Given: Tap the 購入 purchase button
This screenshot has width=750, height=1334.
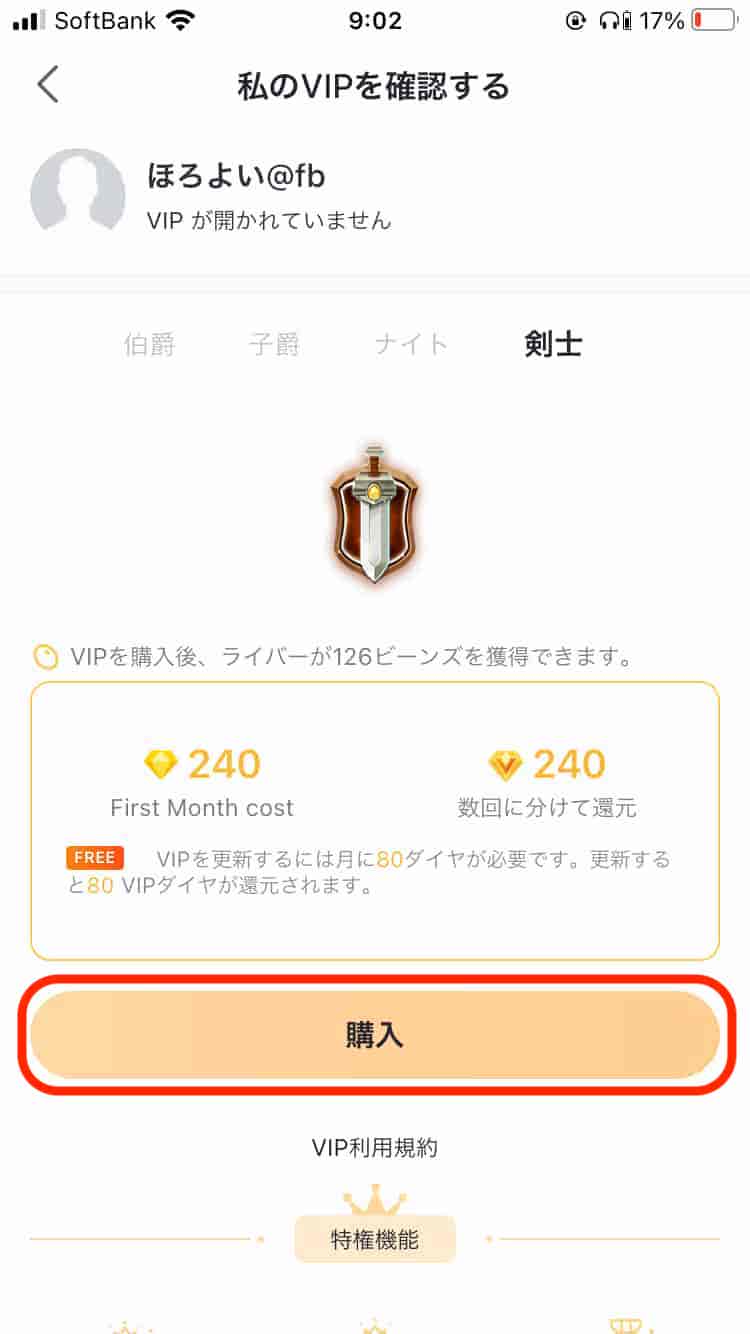Looking at the screenshot, I should click(x=375, y=1035).
